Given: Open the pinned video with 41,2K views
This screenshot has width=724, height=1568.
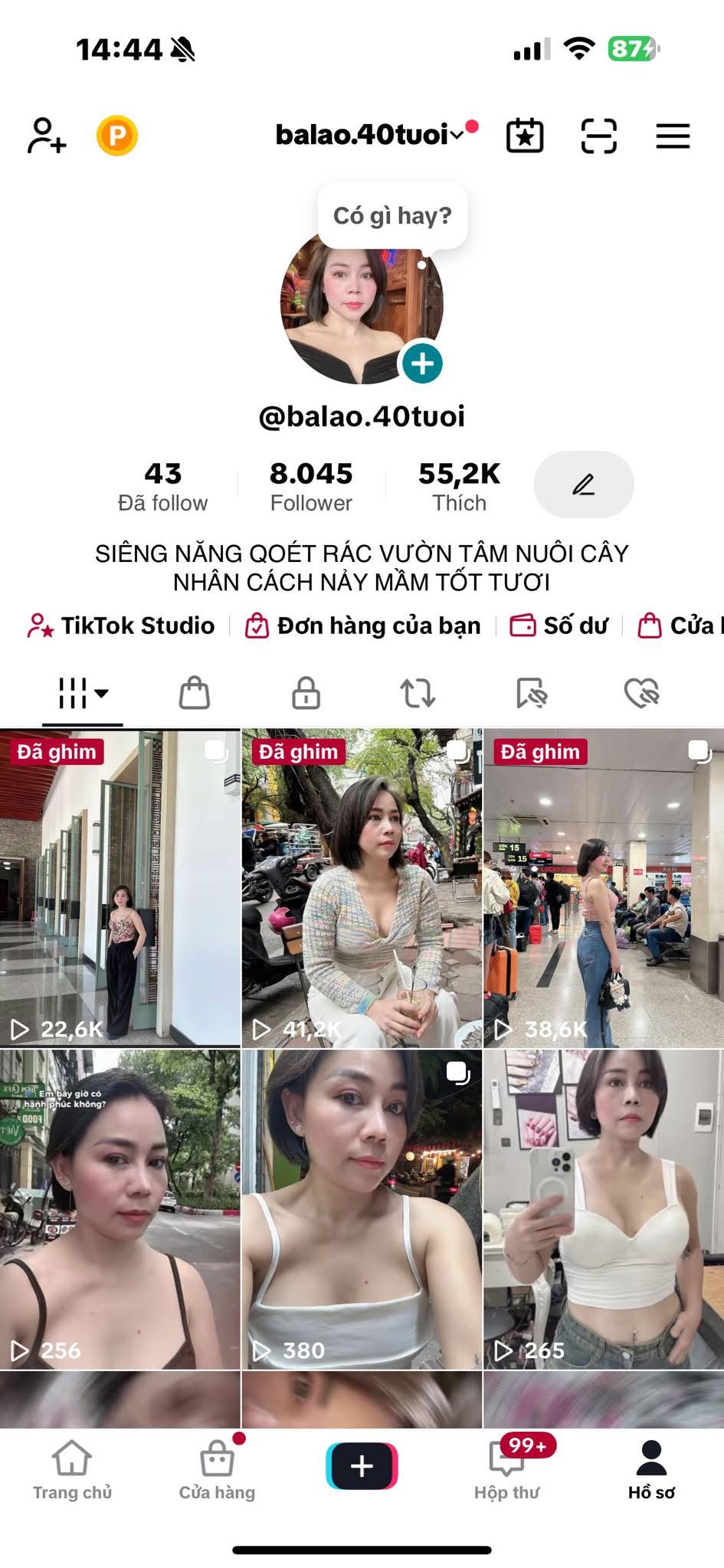Looking at the screenshot, I should [x=362, y=888].
